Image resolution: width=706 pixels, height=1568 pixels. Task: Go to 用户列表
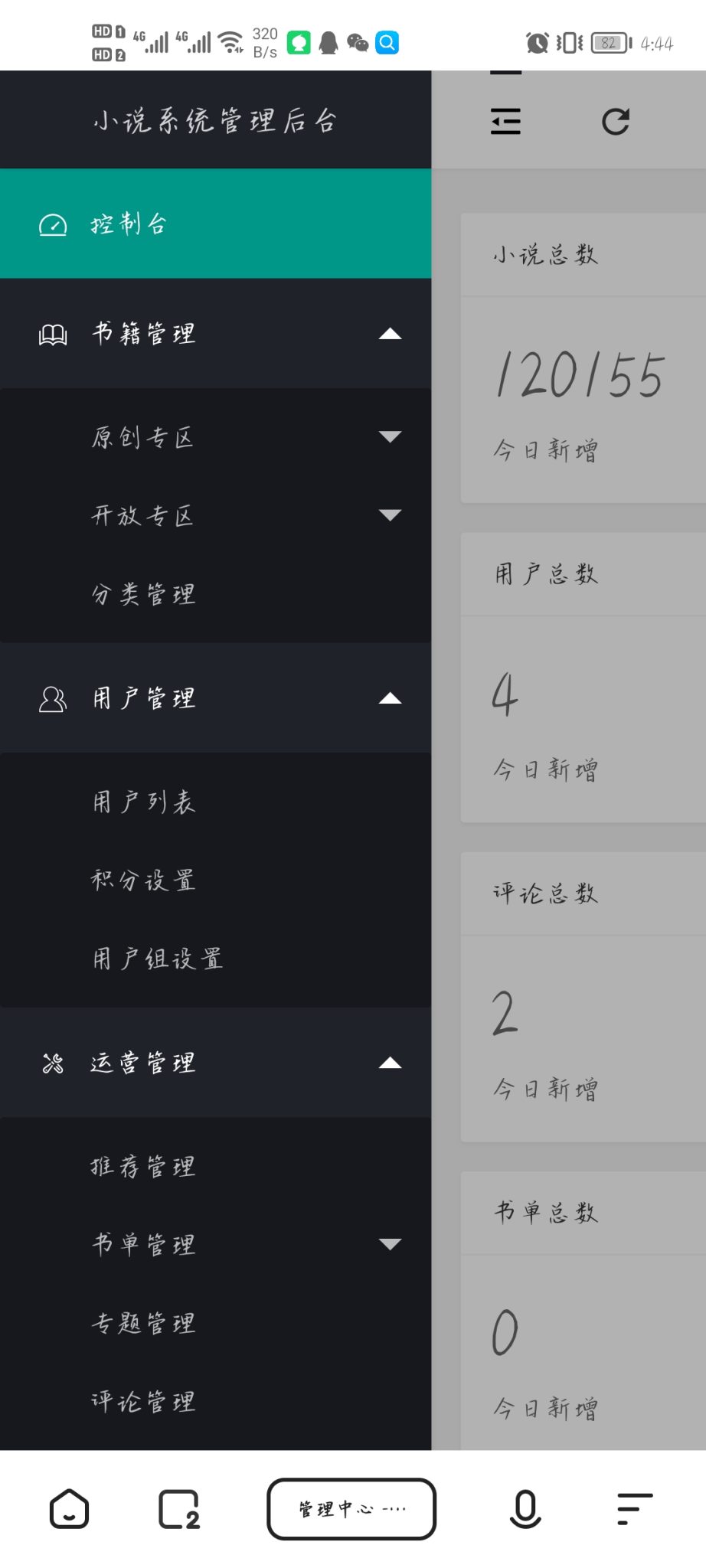pyautogui.click(x=215, y=802)
